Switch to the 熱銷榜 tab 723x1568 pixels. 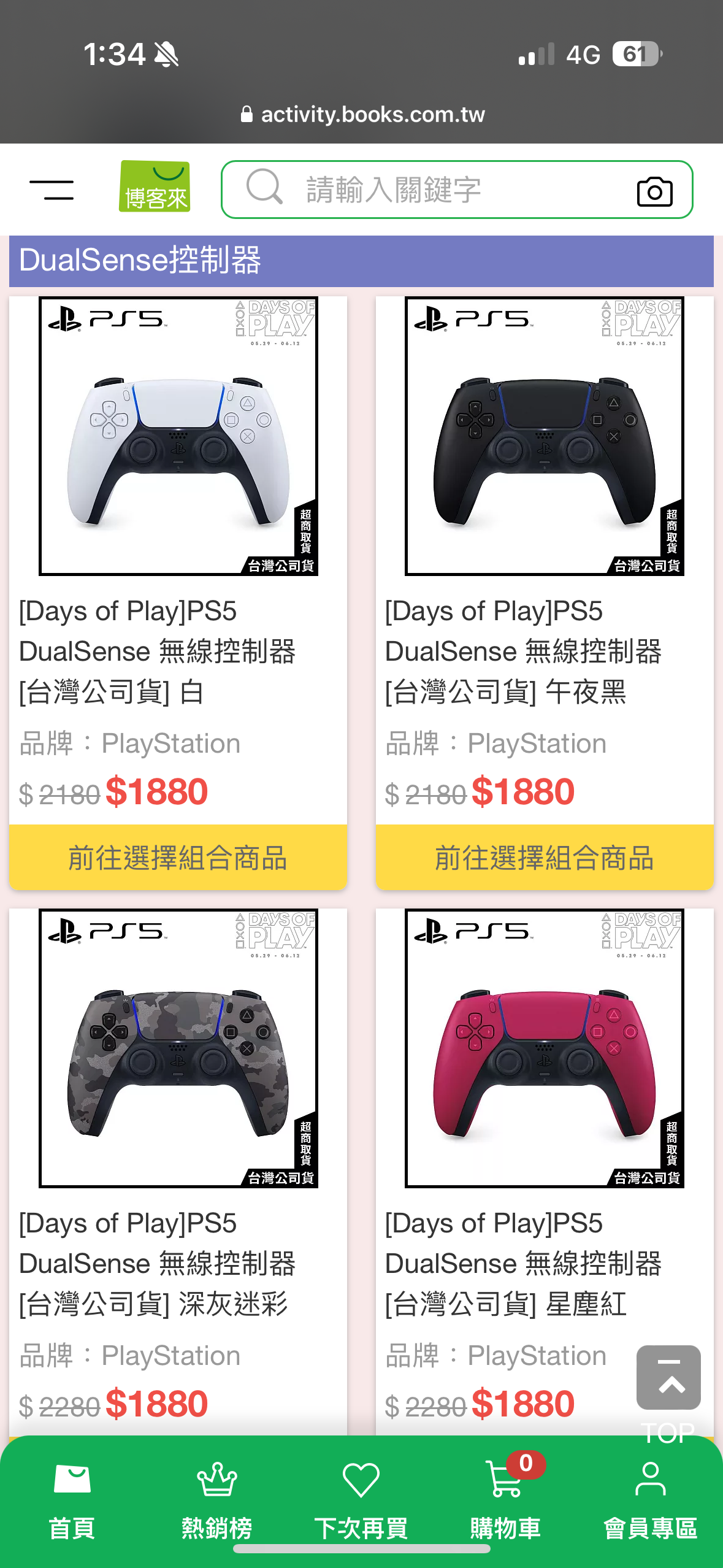click(x=216, y=1501)
